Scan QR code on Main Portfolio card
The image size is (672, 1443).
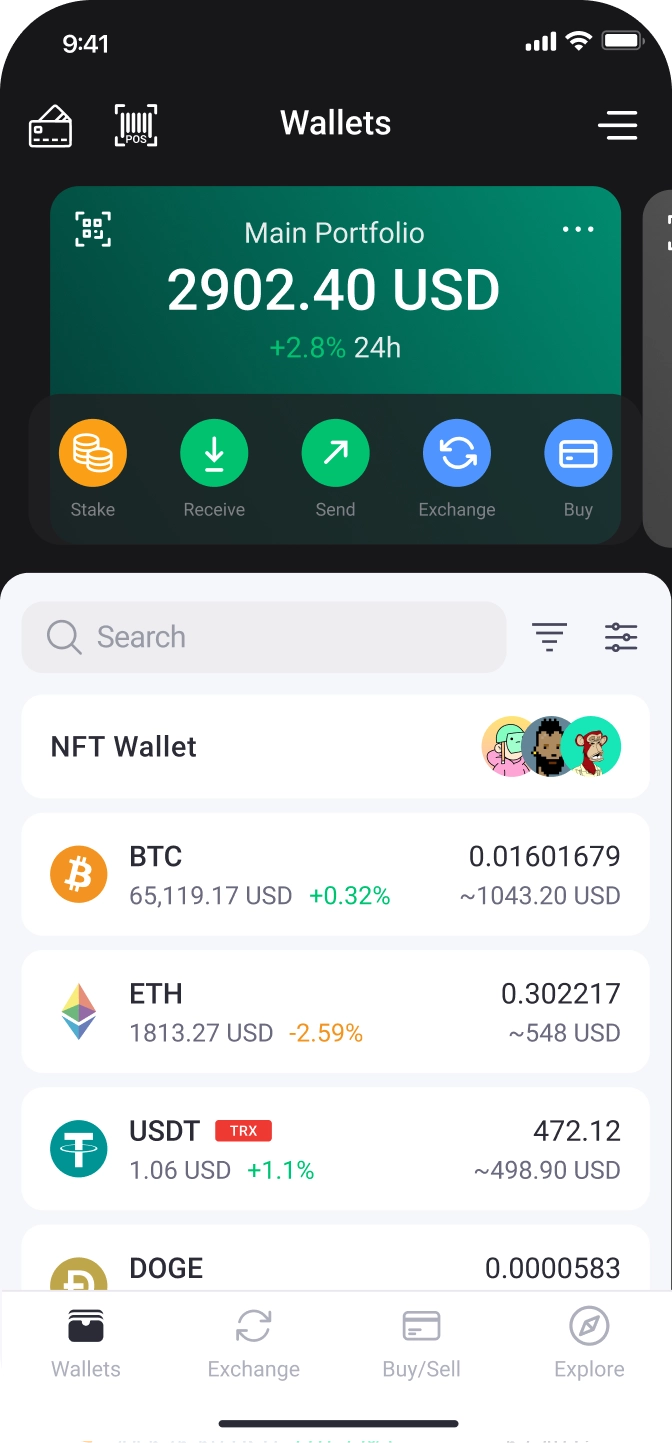coord(93,229)
